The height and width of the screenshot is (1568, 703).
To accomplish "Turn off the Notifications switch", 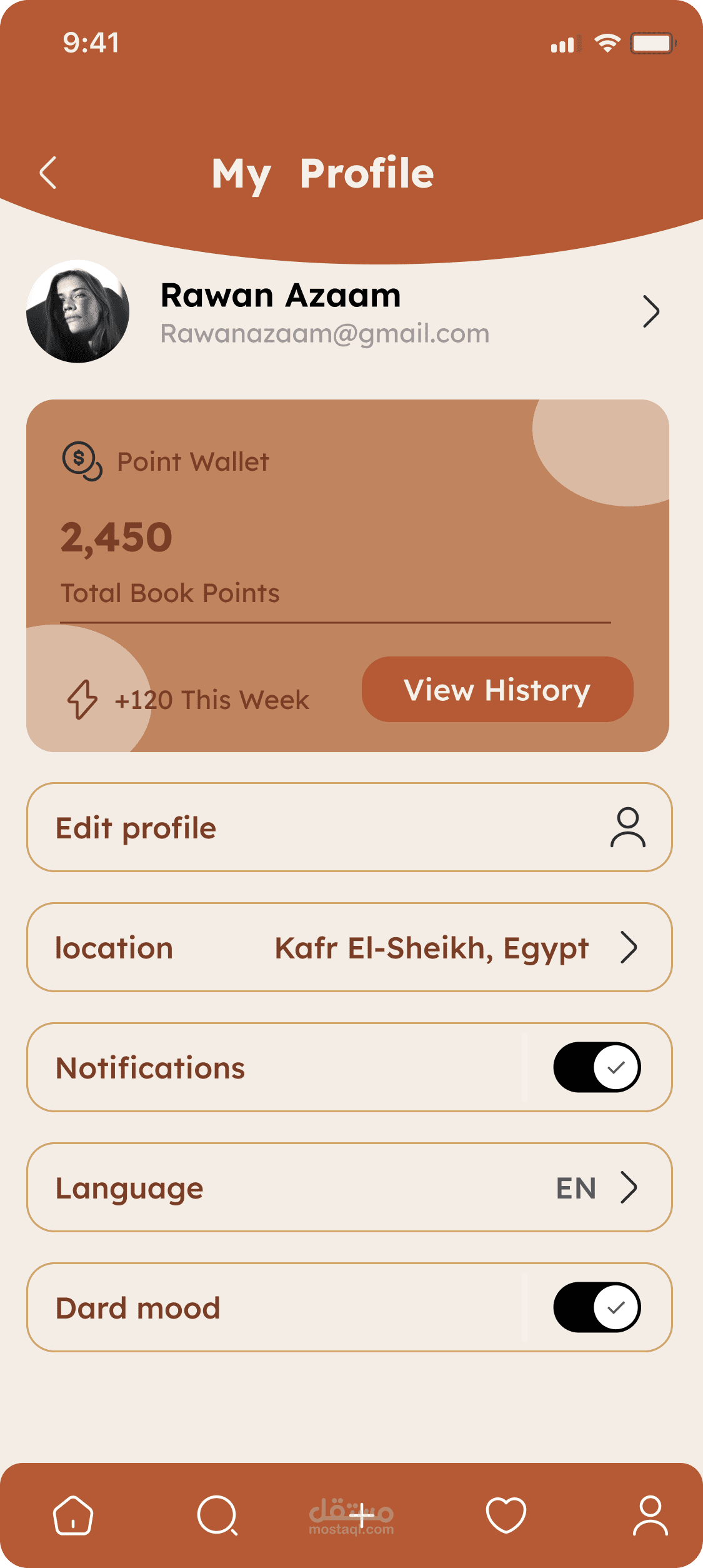I will 597,1067.
